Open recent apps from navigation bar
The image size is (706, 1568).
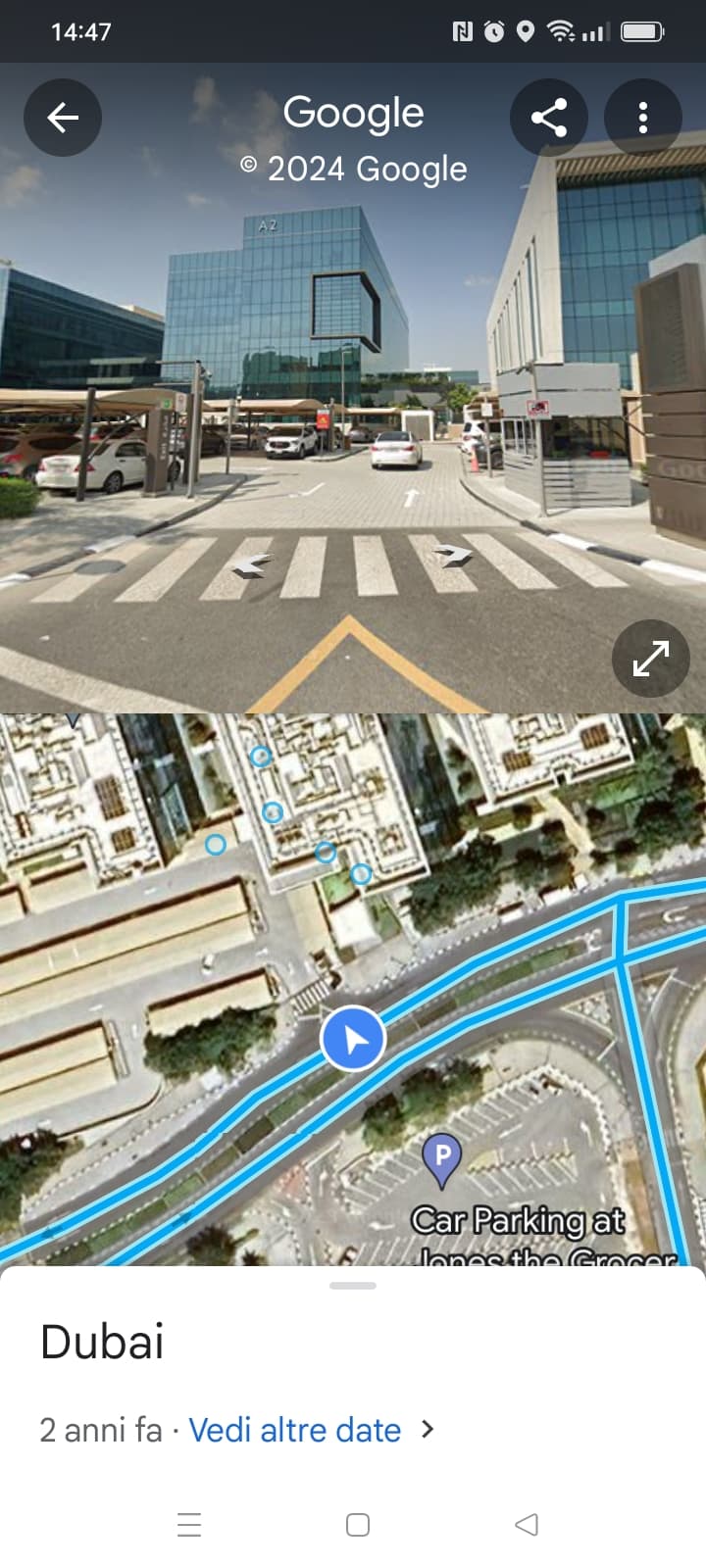(x=189, y=1524)
